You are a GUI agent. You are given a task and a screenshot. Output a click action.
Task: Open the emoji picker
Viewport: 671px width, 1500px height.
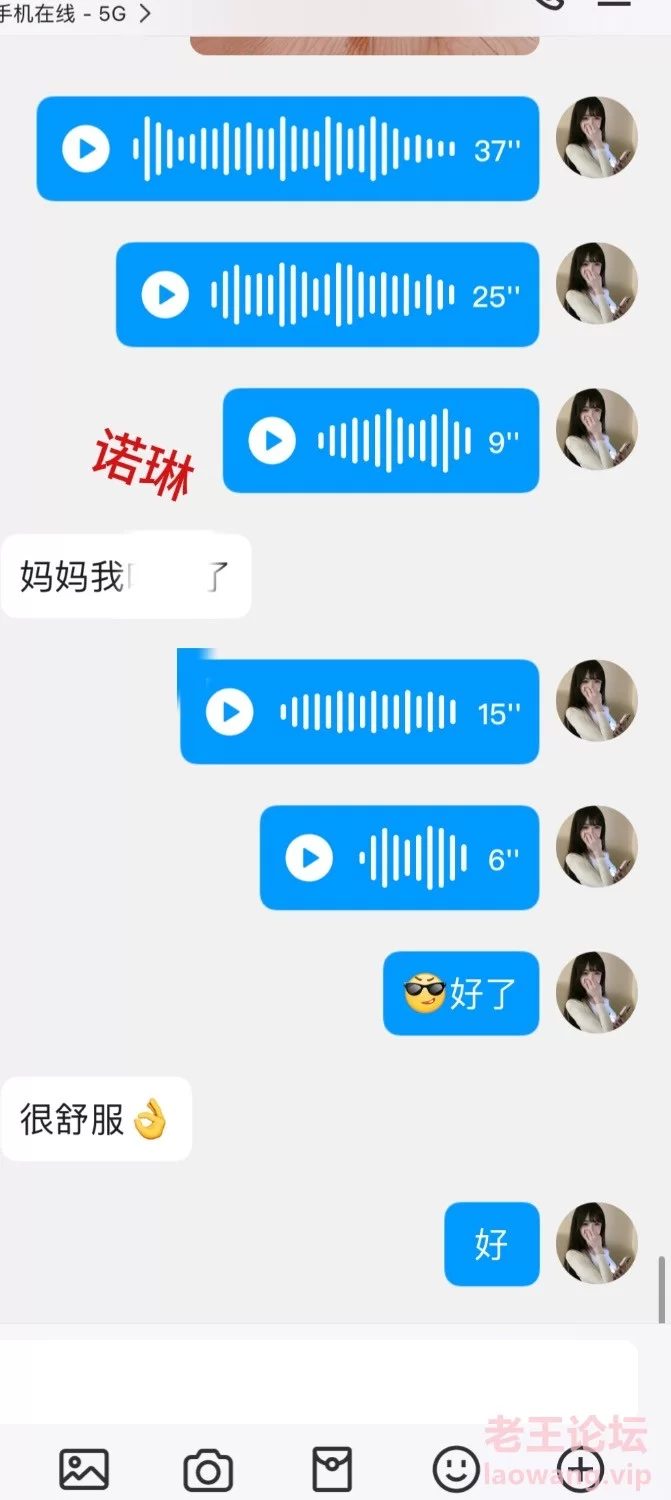456,1470
